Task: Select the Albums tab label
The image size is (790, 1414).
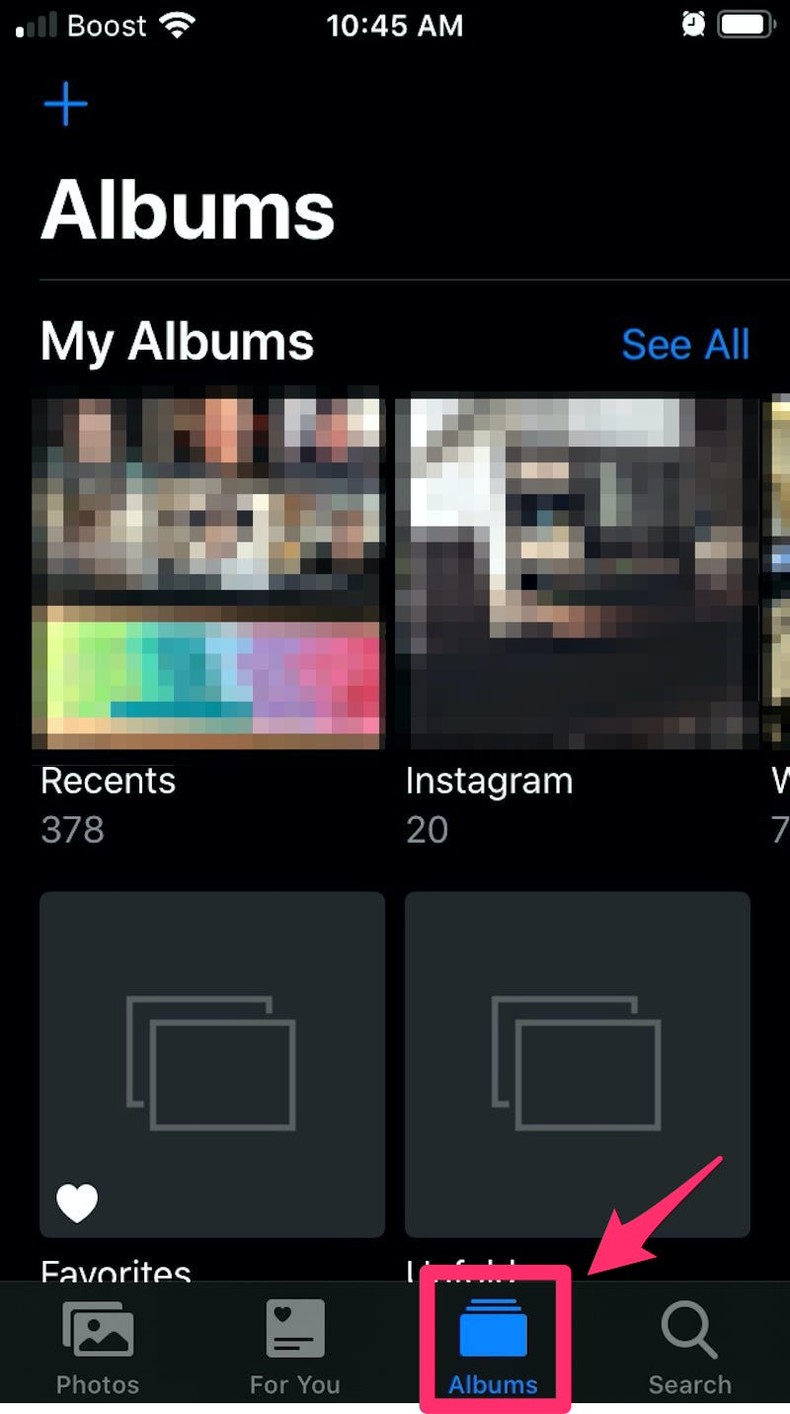Action: [492, 1384]
